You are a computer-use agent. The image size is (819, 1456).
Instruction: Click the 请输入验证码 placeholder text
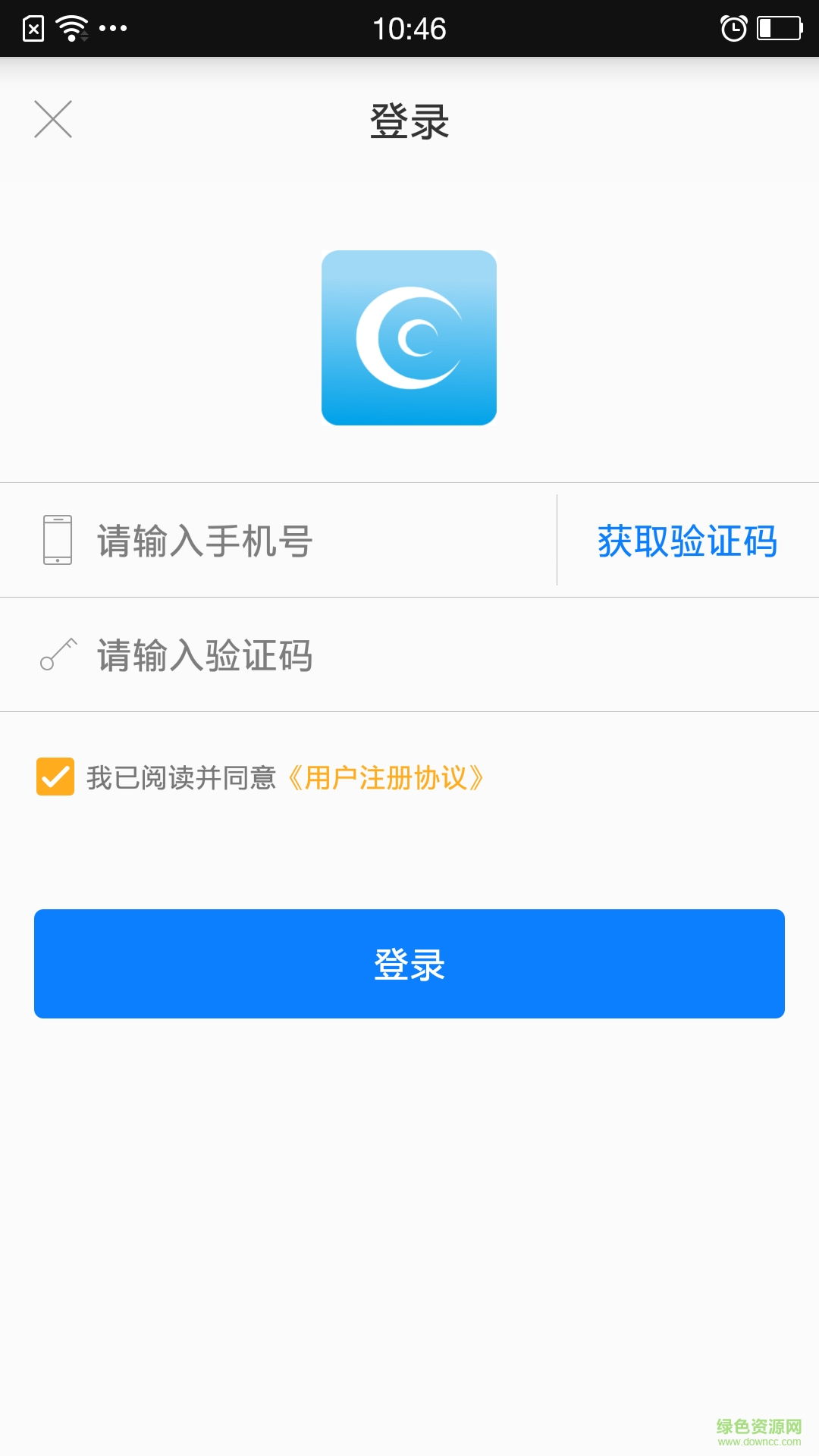pos(205,654)
